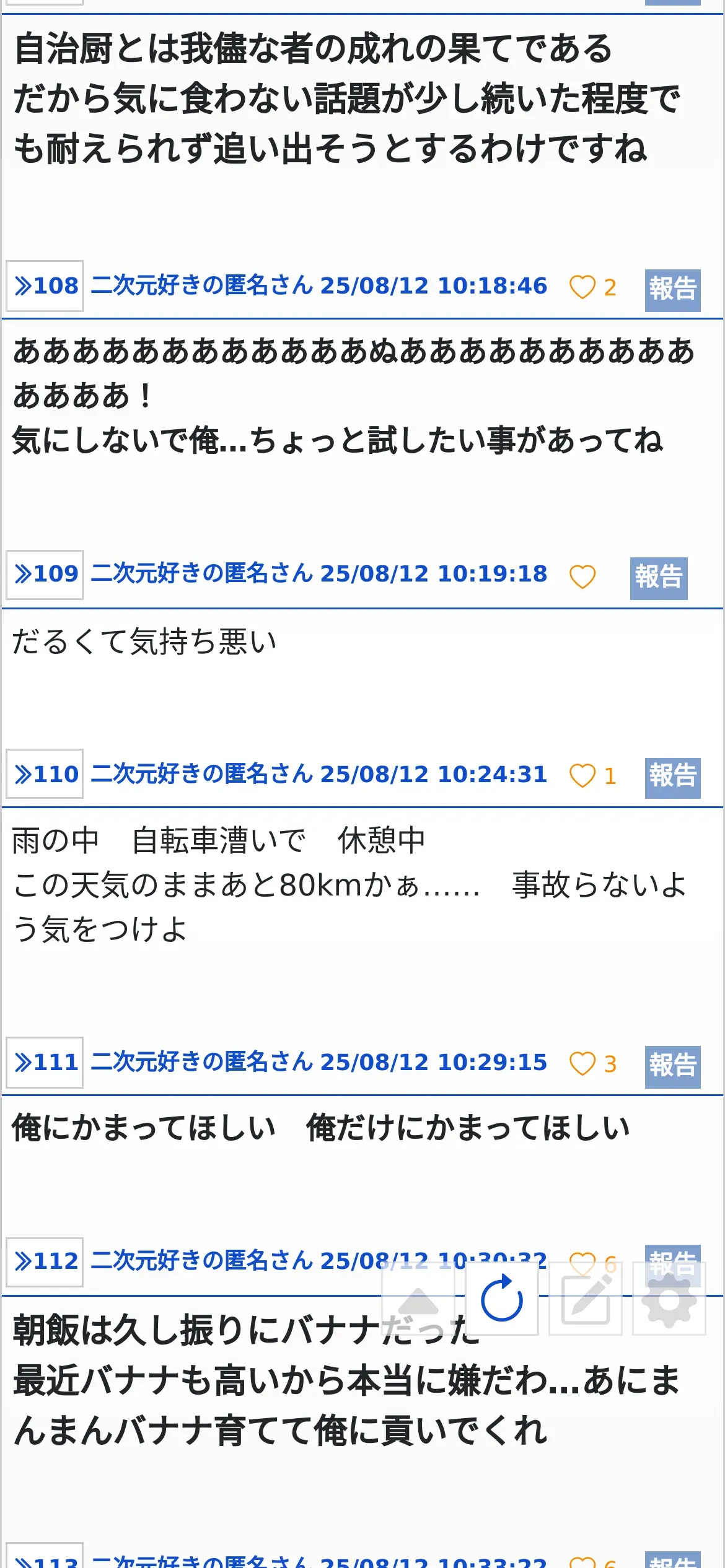725x1568 pixels.
Task: Like comment 110 via heart icon
Action: (582, 776)
